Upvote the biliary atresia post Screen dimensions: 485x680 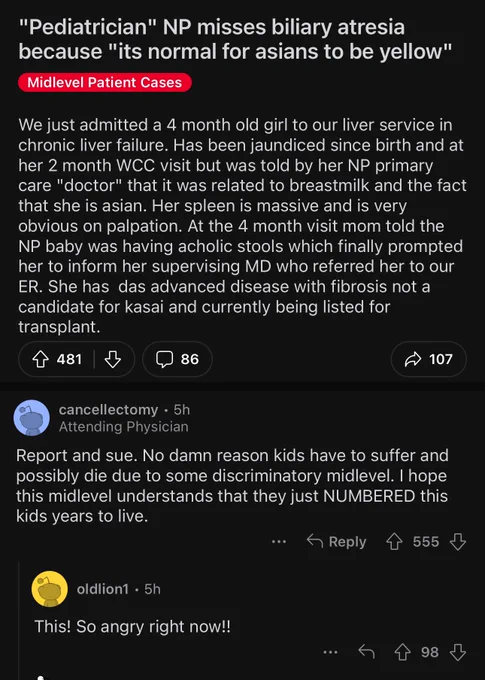click(41, 359)
